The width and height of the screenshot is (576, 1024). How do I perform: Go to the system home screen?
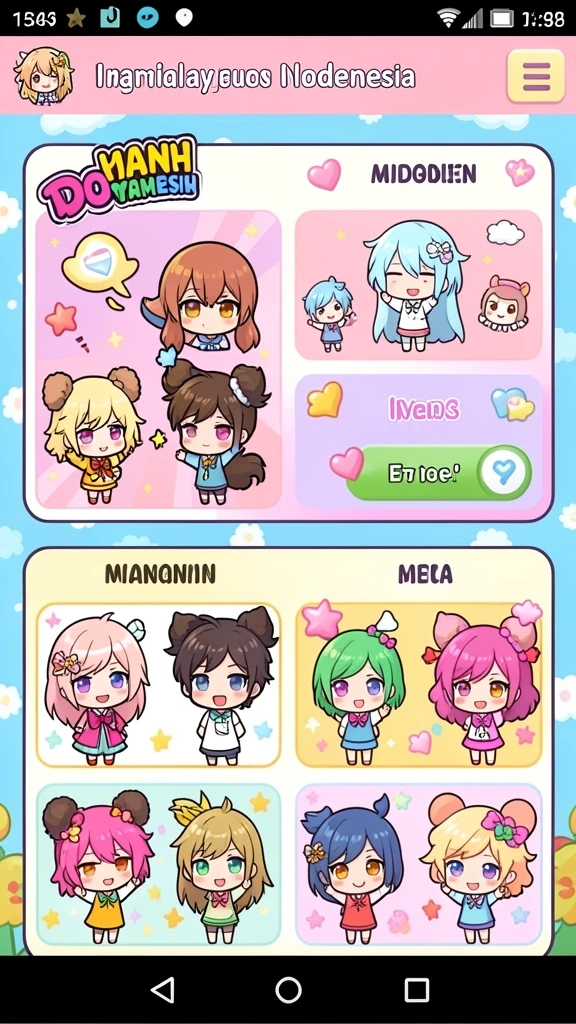point(288,990)
